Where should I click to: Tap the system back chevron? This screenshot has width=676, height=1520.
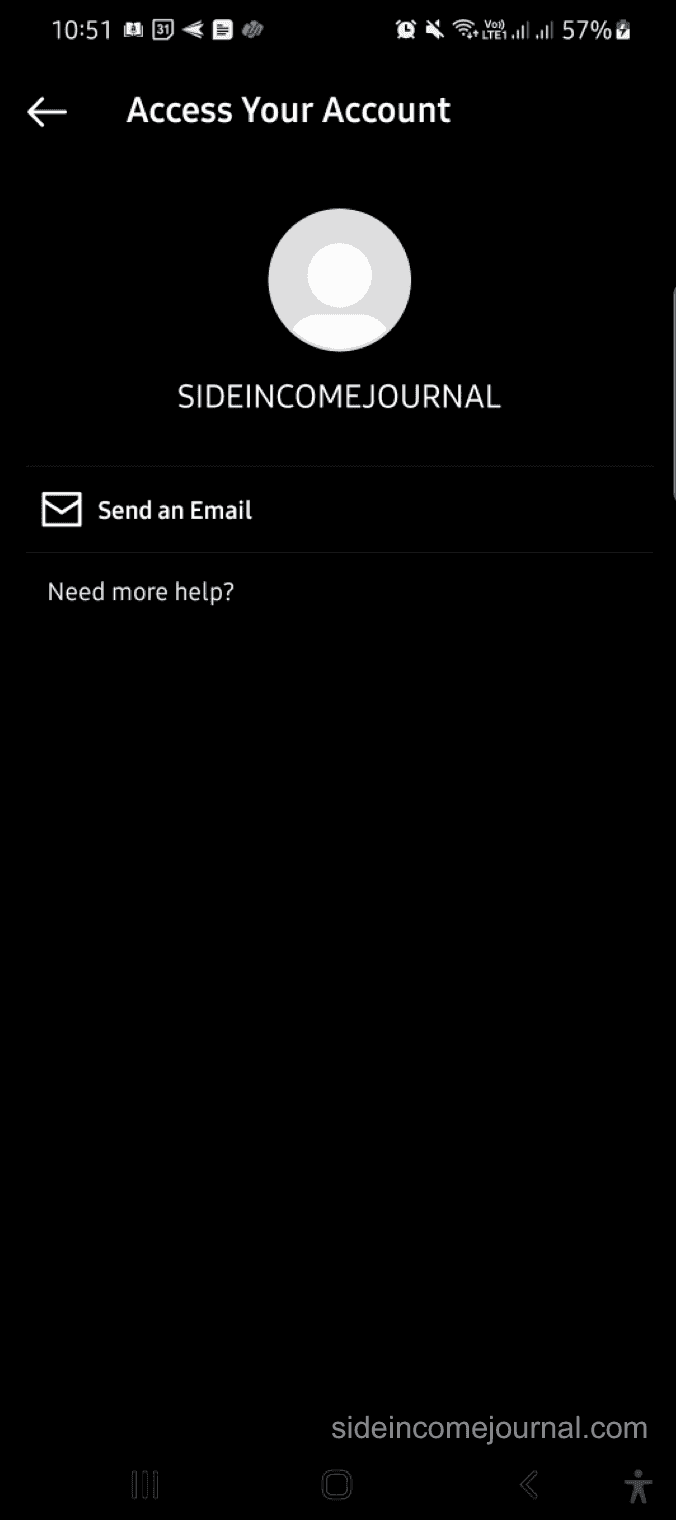coord(529,1485)
